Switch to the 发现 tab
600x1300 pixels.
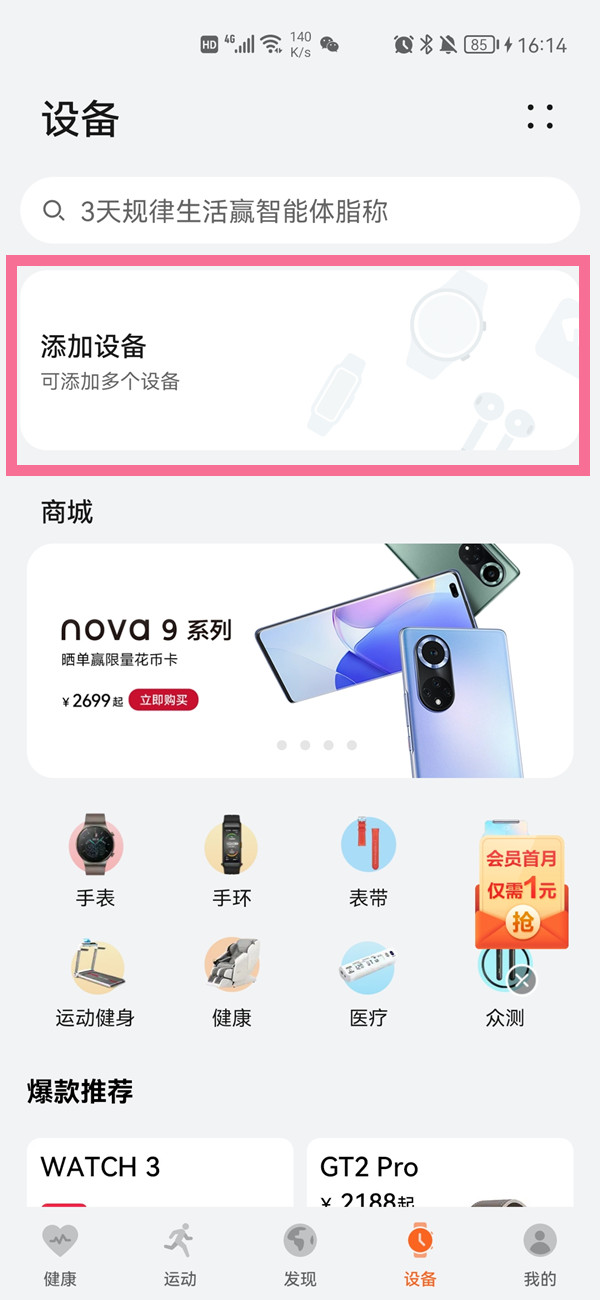pos(300,1254)
